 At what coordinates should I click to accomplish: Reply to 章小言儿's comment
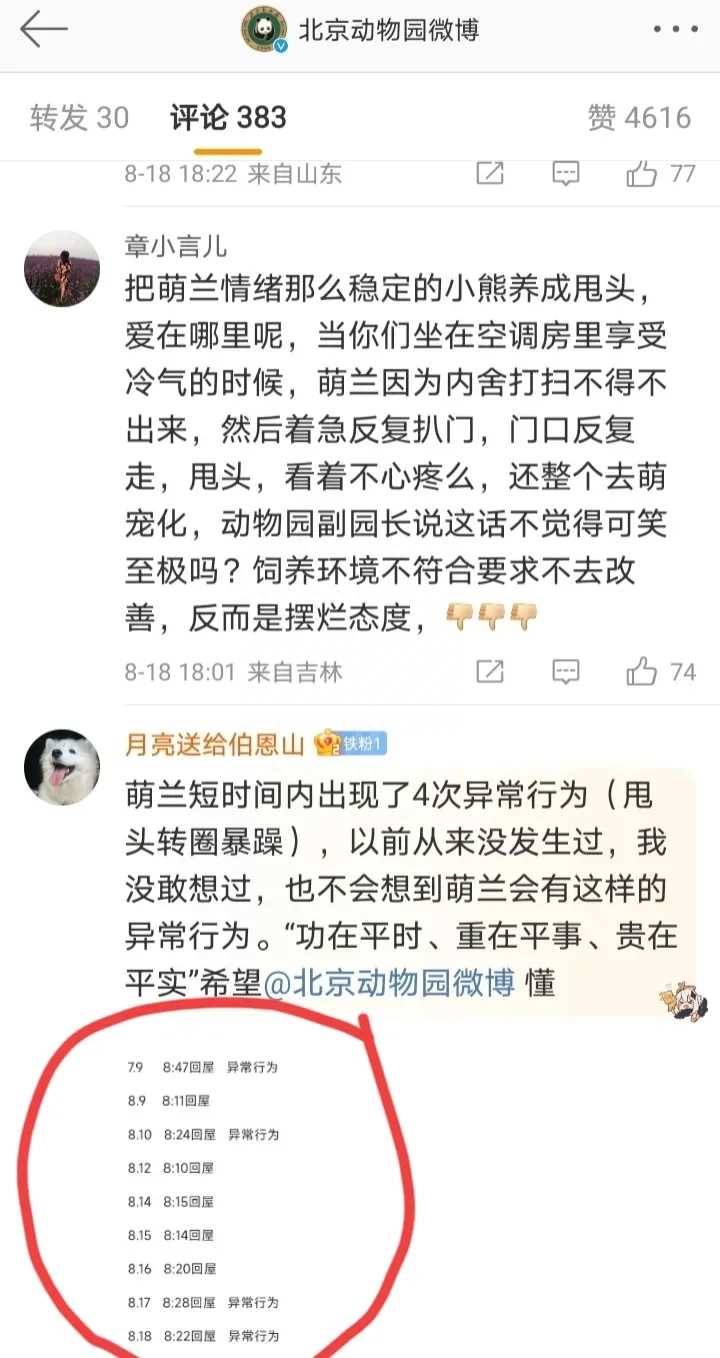566,671
